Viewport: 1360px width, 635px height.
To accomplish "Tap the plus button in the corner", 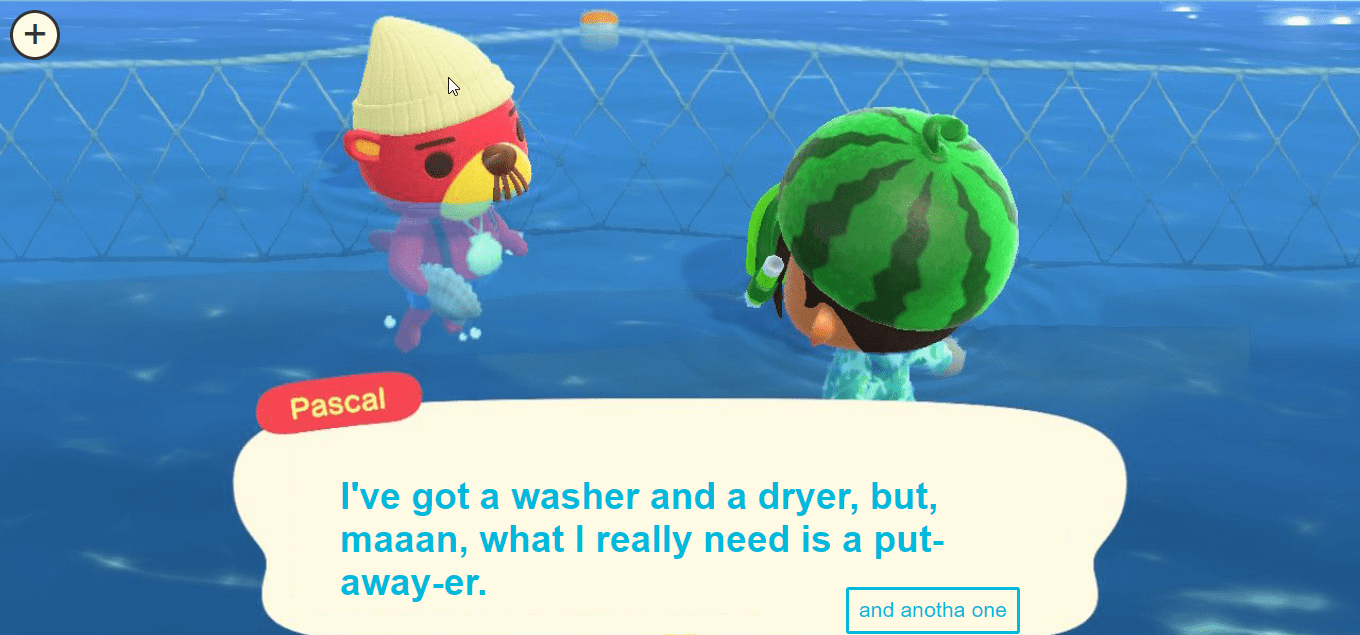I will pyautogui.click(x=35, y=35).
